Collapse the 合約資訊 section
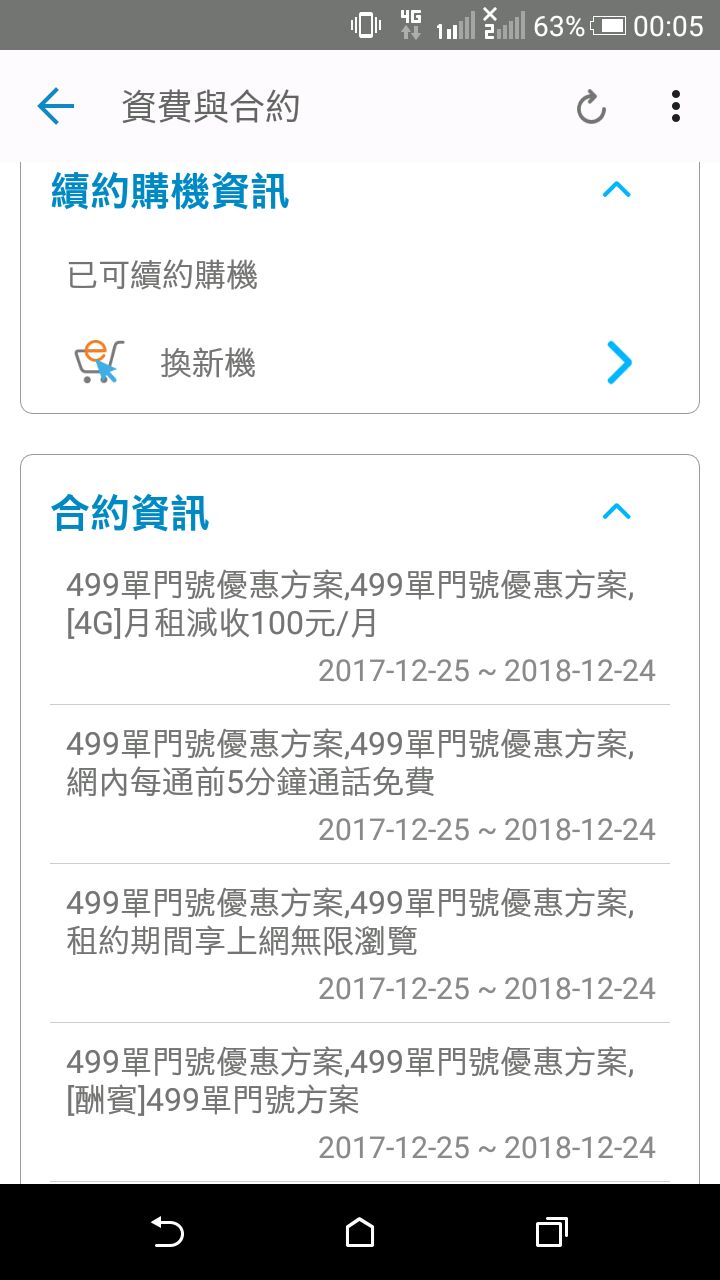 [x=617, y=512]
